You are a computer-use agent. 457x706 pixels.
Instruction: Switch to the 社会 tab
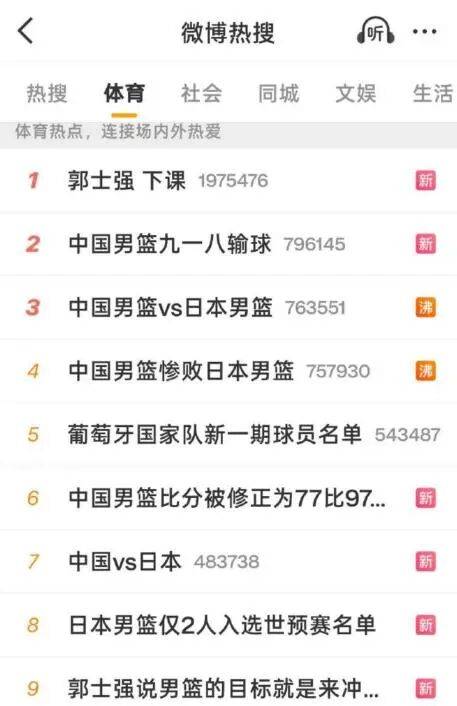(x=201, y=94)
